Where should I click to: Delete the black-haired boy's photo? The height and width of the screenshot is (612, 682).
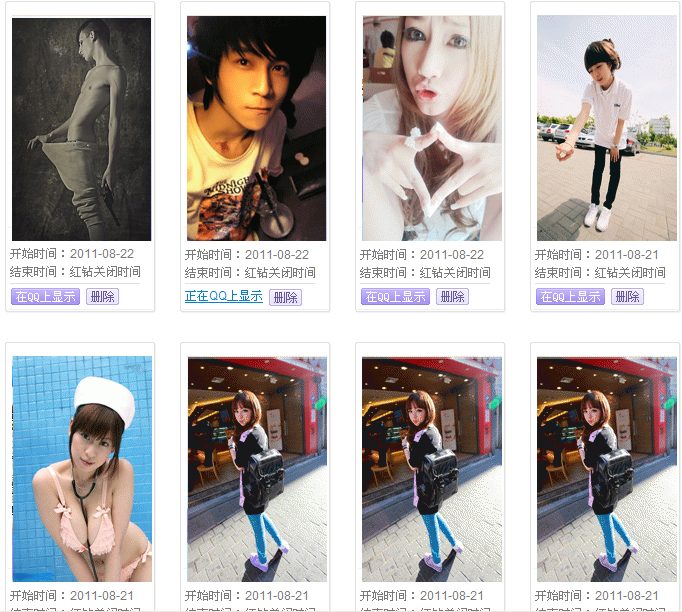tap(285, 297)
